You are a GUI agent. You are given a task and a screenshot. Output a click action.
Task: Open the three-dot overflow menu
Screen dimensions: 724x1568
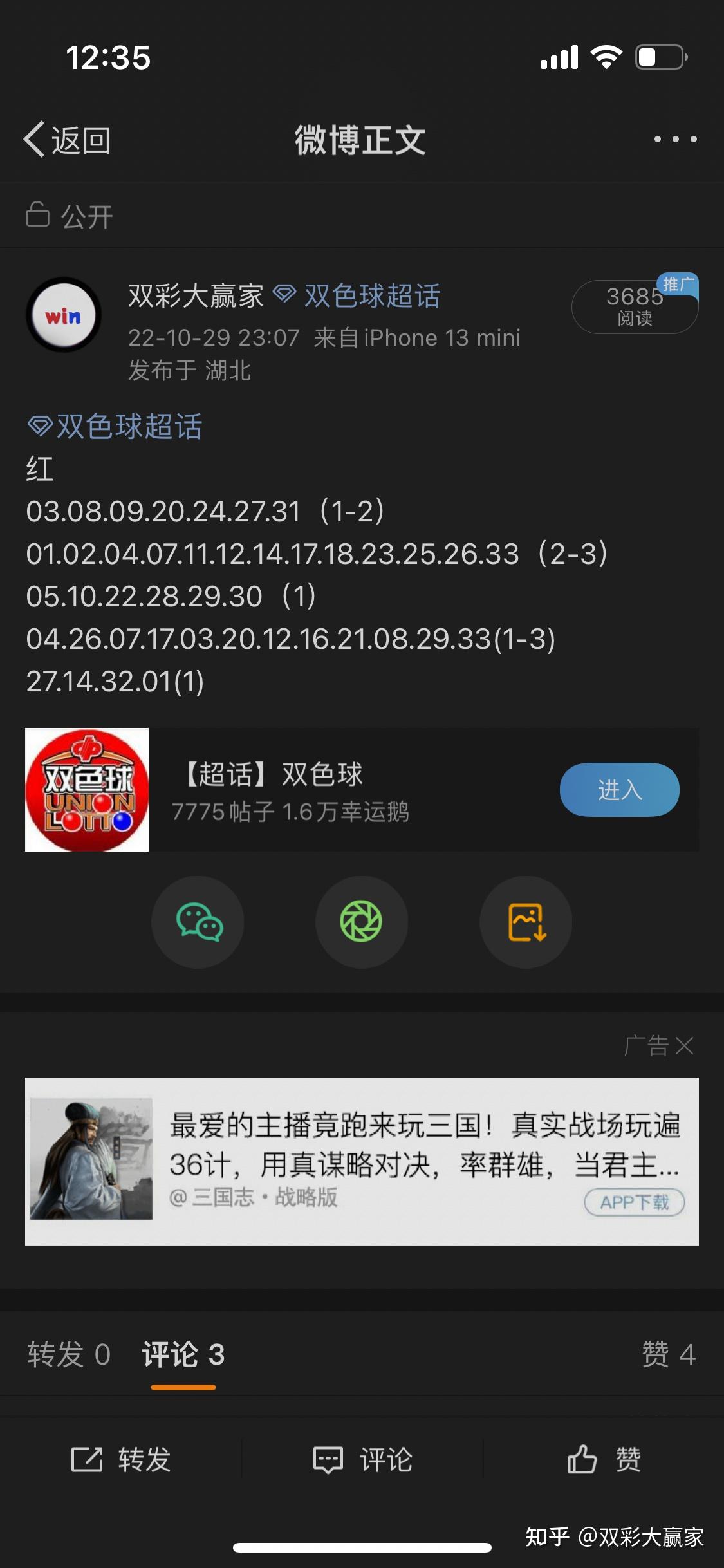click(675, 139)
